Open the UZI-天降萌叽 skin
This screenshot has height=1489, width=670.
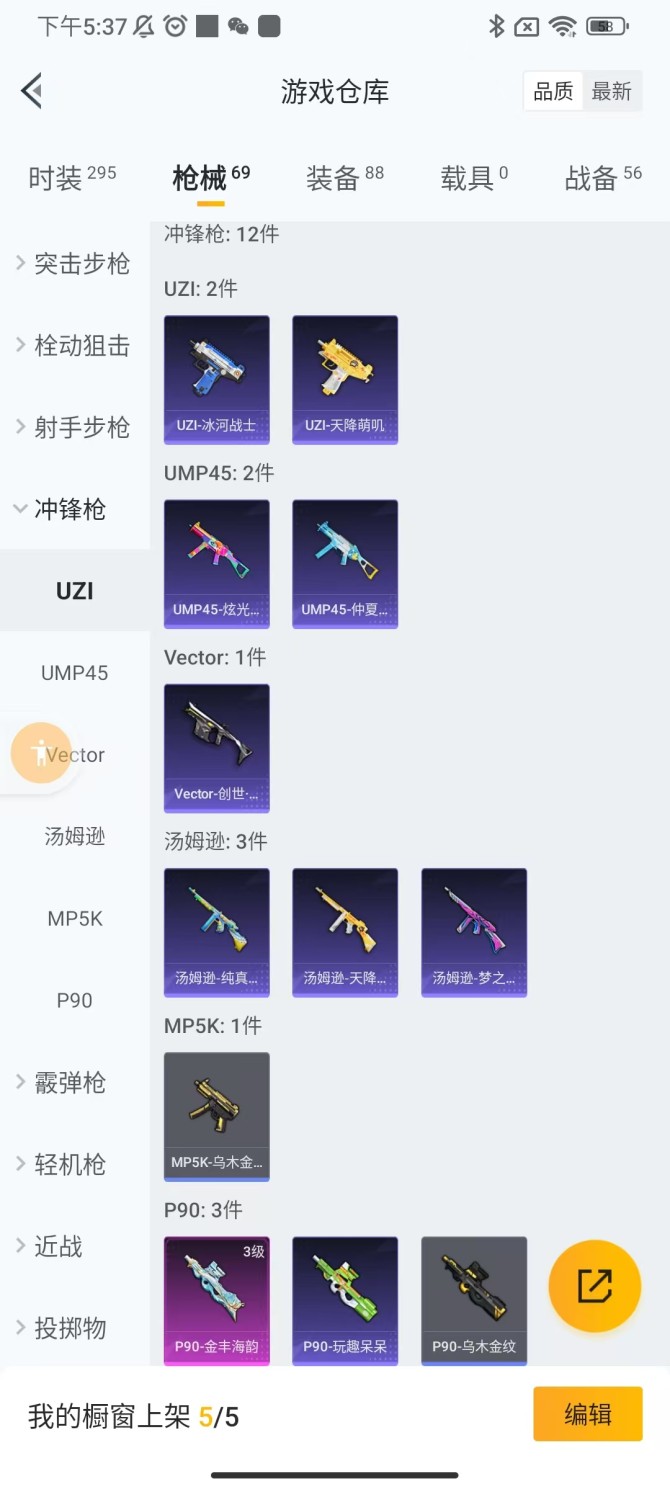345,379
